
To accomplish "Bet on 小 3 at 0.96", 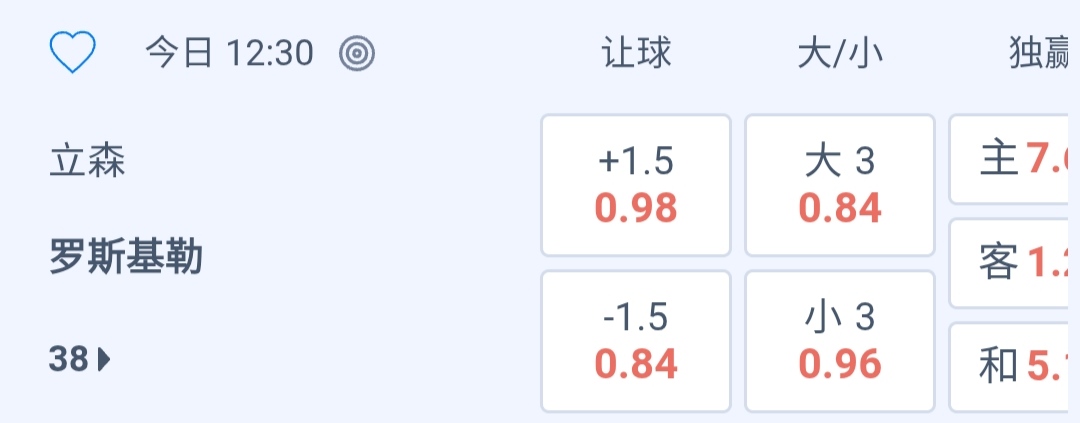I will 840,341.
